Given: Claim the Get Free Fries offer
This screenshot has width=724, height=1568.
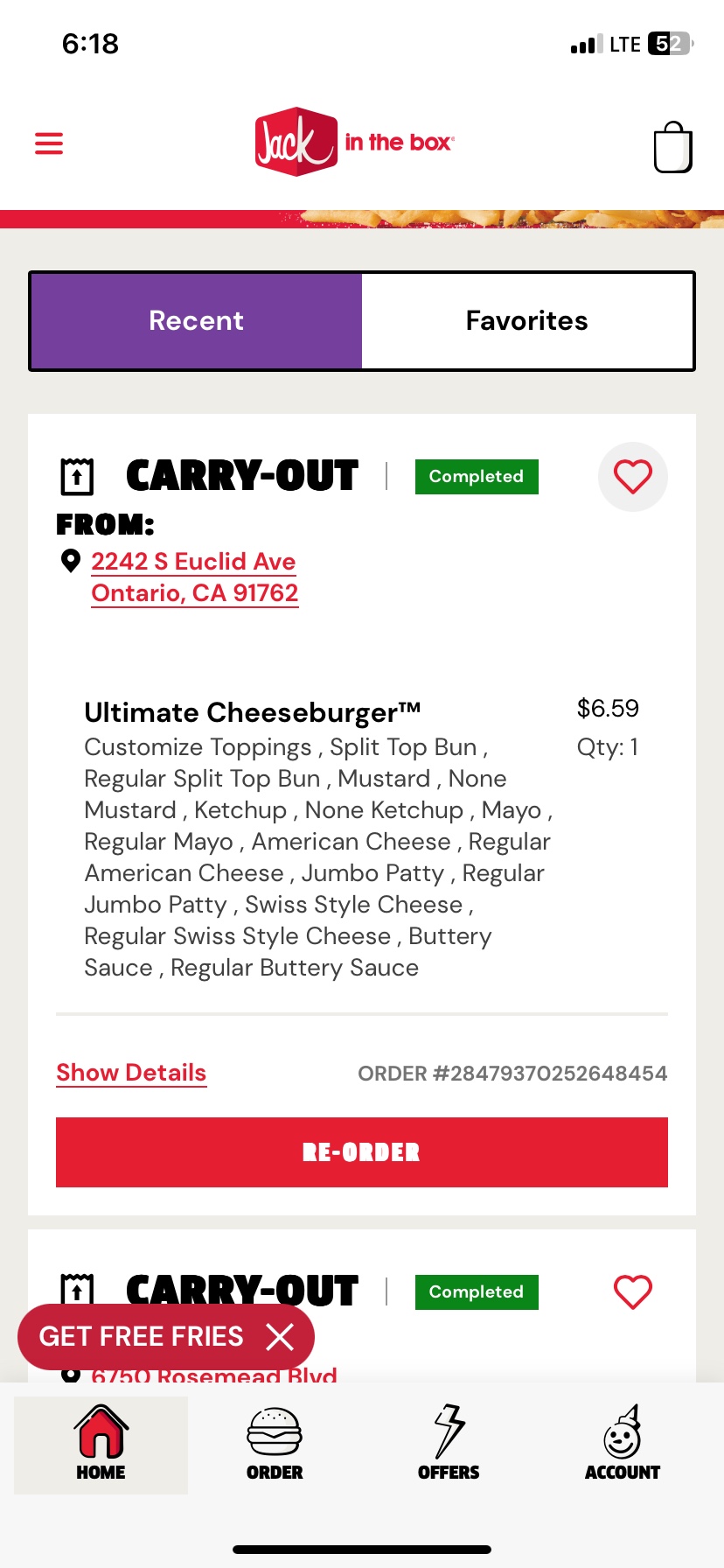Looking at the screenshot, I should (x=142, y=1337).
